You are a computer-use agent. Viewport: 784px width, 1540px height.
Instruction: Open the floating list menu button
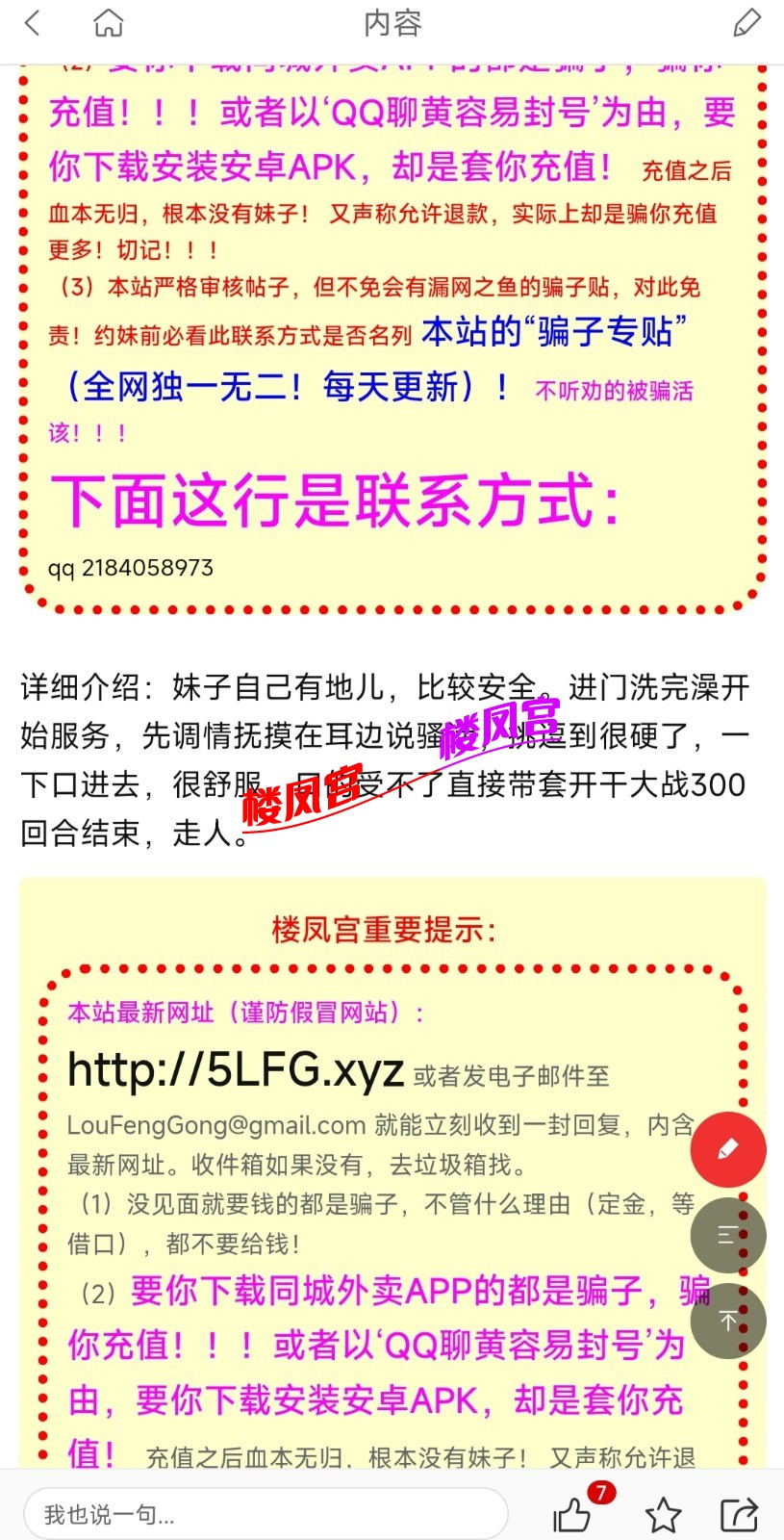point(728,1235)
